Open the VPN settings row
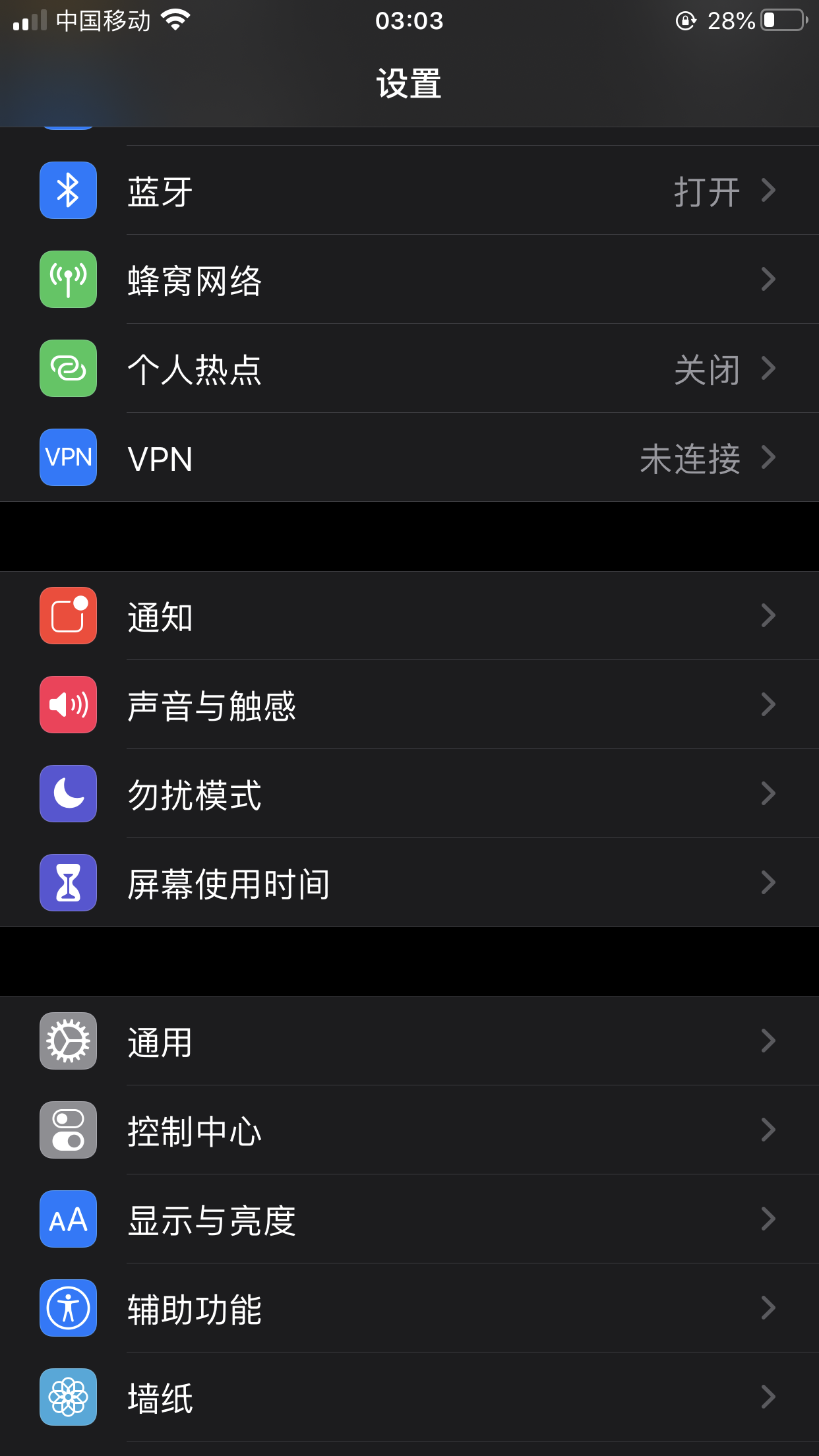The width and height of the screenshot is (819, 1456). 409,458
